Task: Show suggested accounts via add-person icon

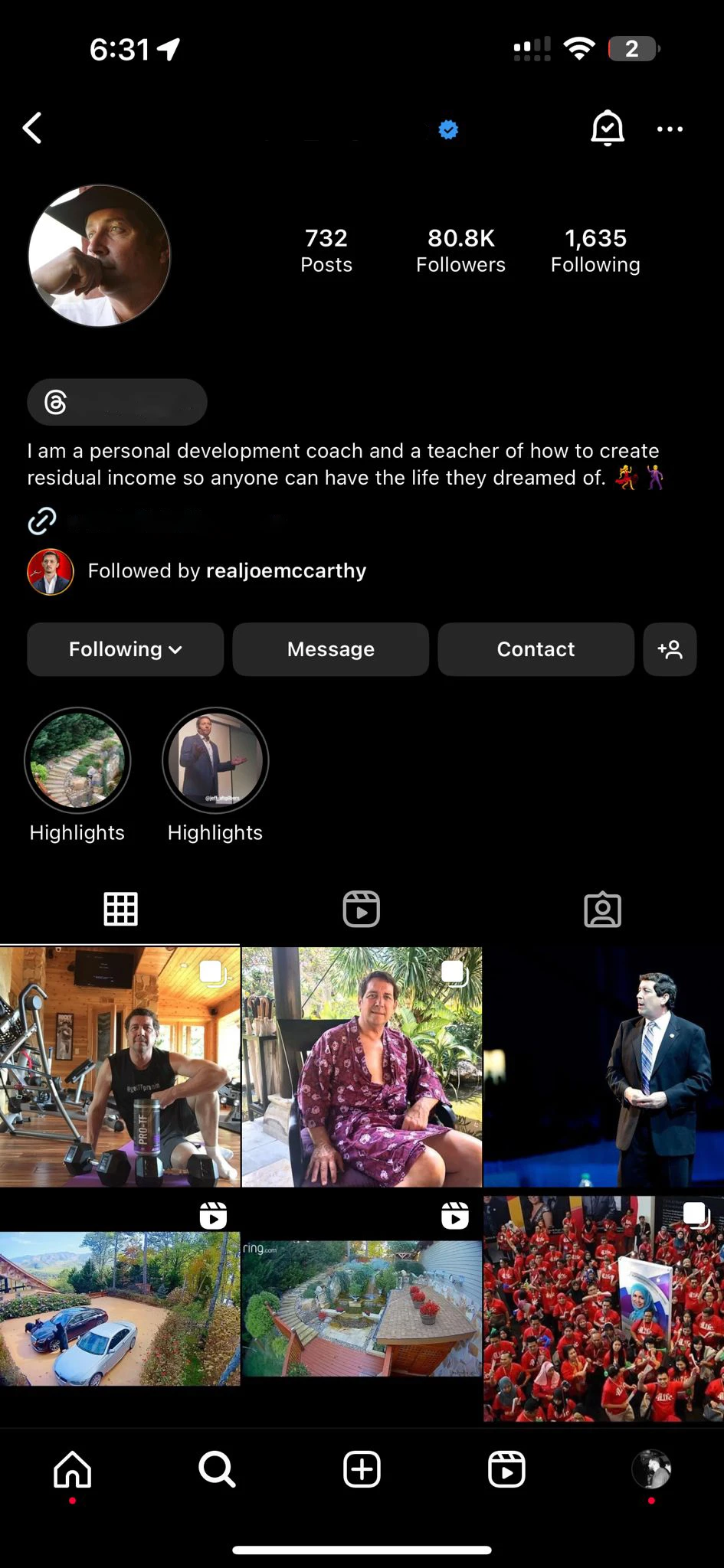Action: click(670, 649)
